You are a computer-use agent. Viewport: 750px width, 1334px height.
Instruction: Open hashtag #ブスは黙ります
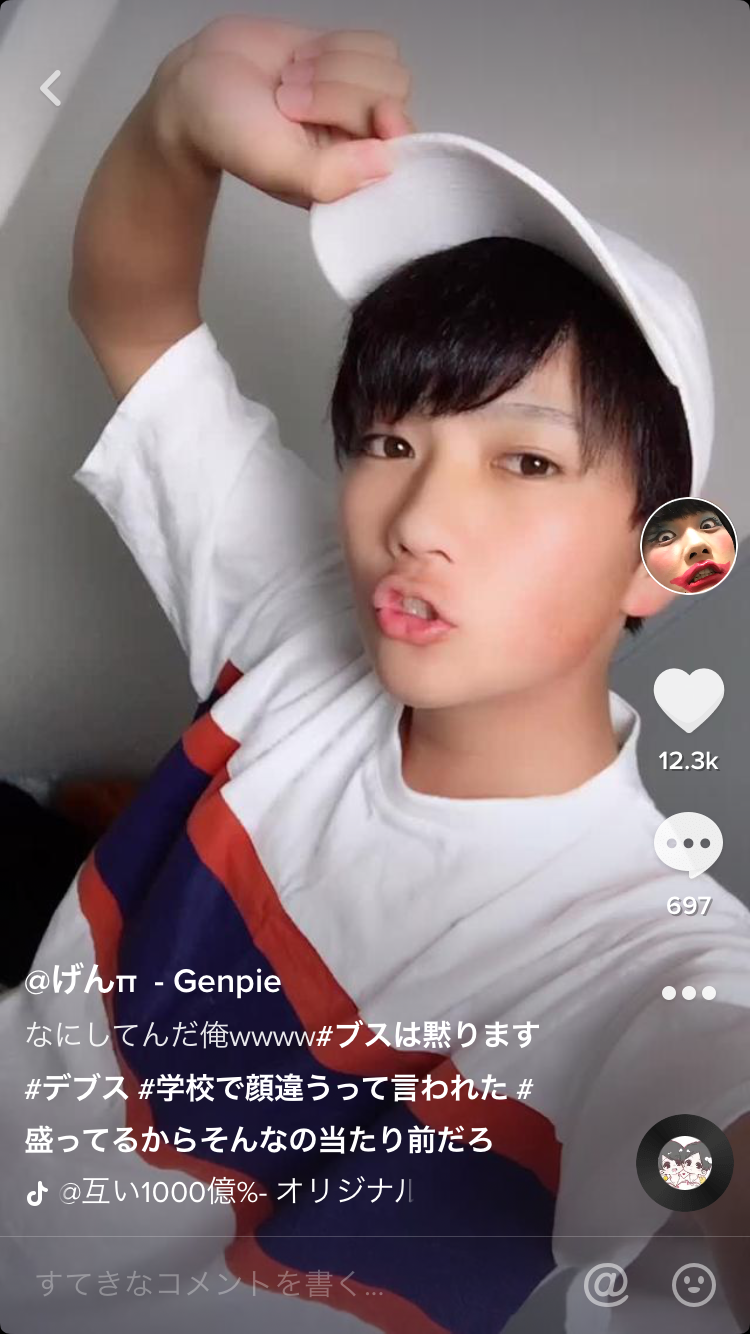click(428, 1035)
